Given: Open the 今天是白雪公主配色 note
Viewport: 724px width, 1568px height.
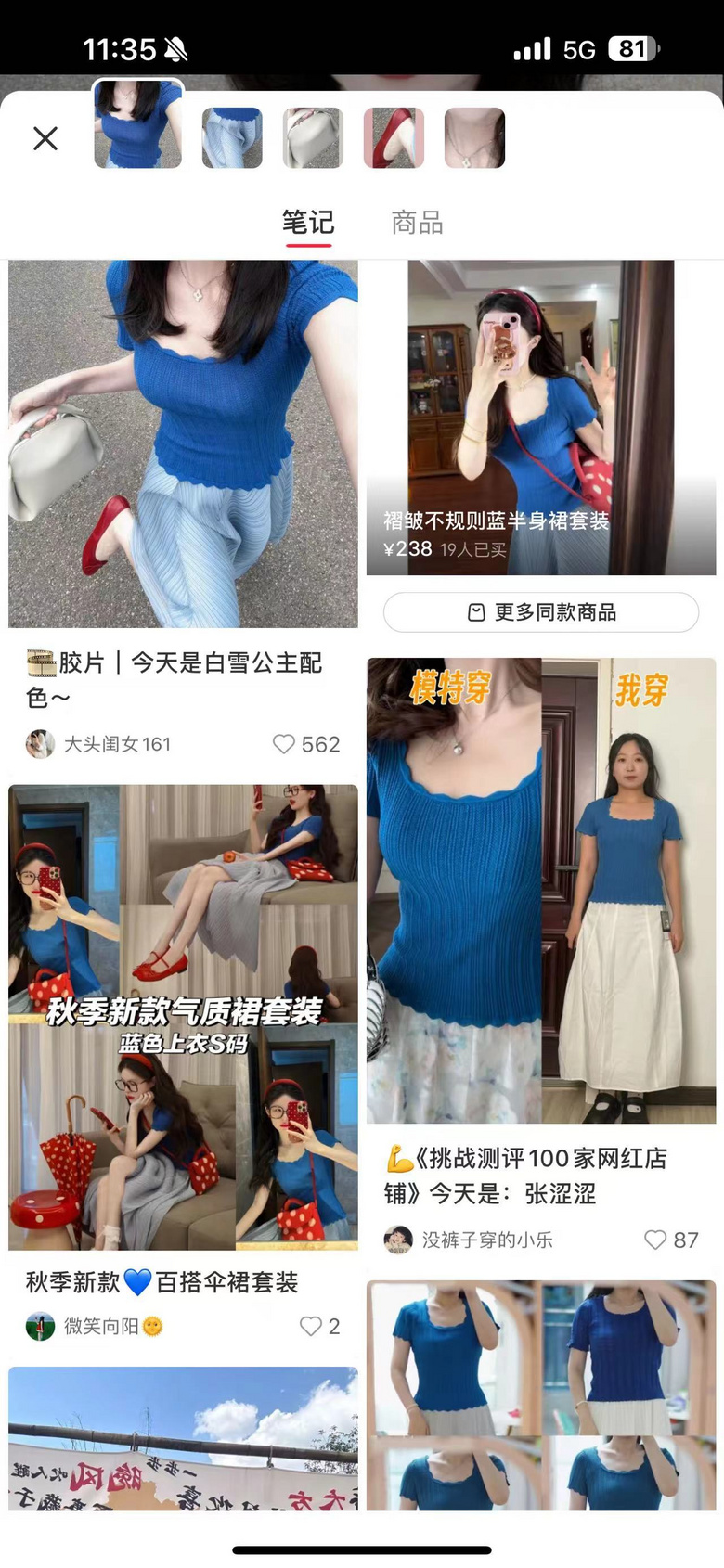Looking at the screenshot, I should click(183, 445).
